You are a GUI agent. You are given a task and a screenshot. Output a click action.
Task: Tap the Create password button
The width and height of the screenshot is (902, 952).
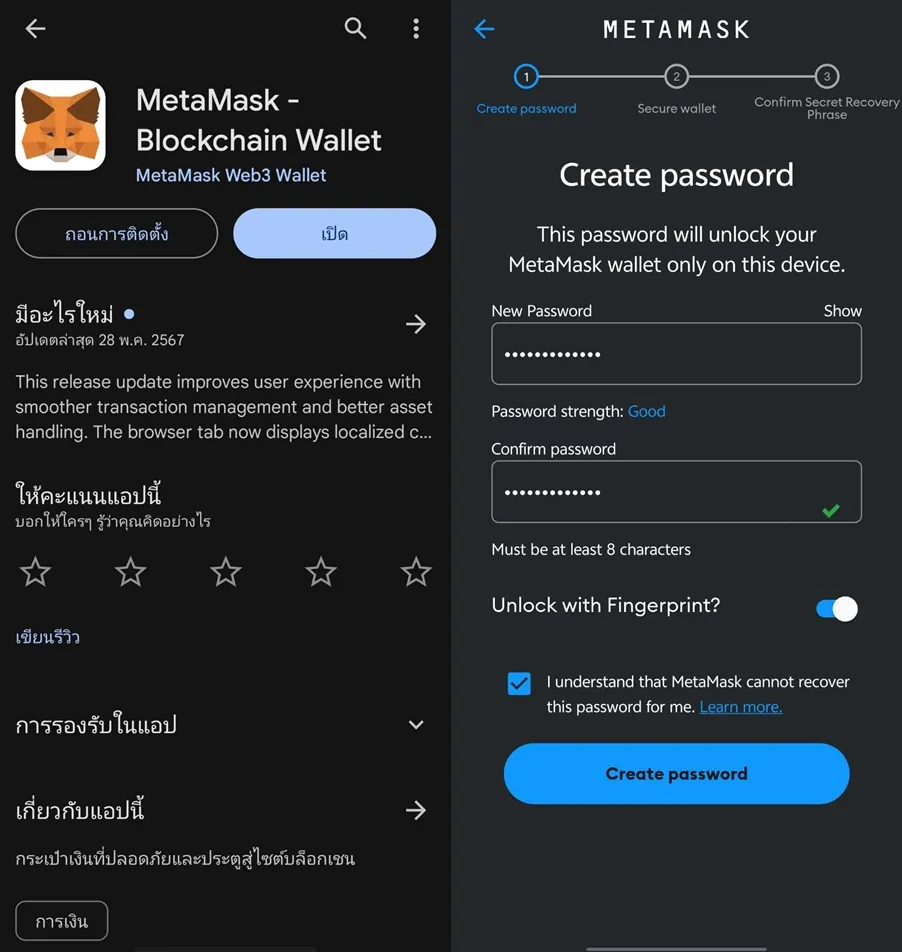[x=676, y=774]
